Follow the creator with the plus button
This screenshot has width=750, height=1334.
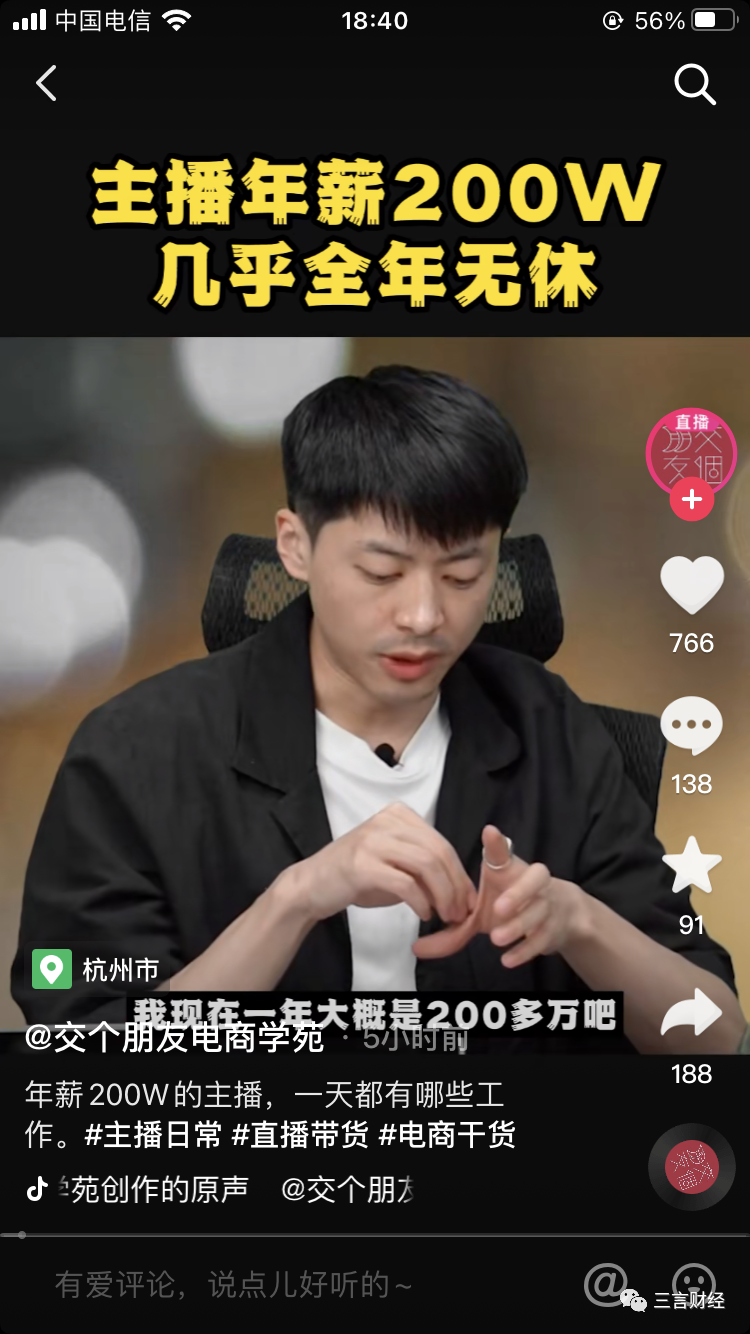(692, 499)
